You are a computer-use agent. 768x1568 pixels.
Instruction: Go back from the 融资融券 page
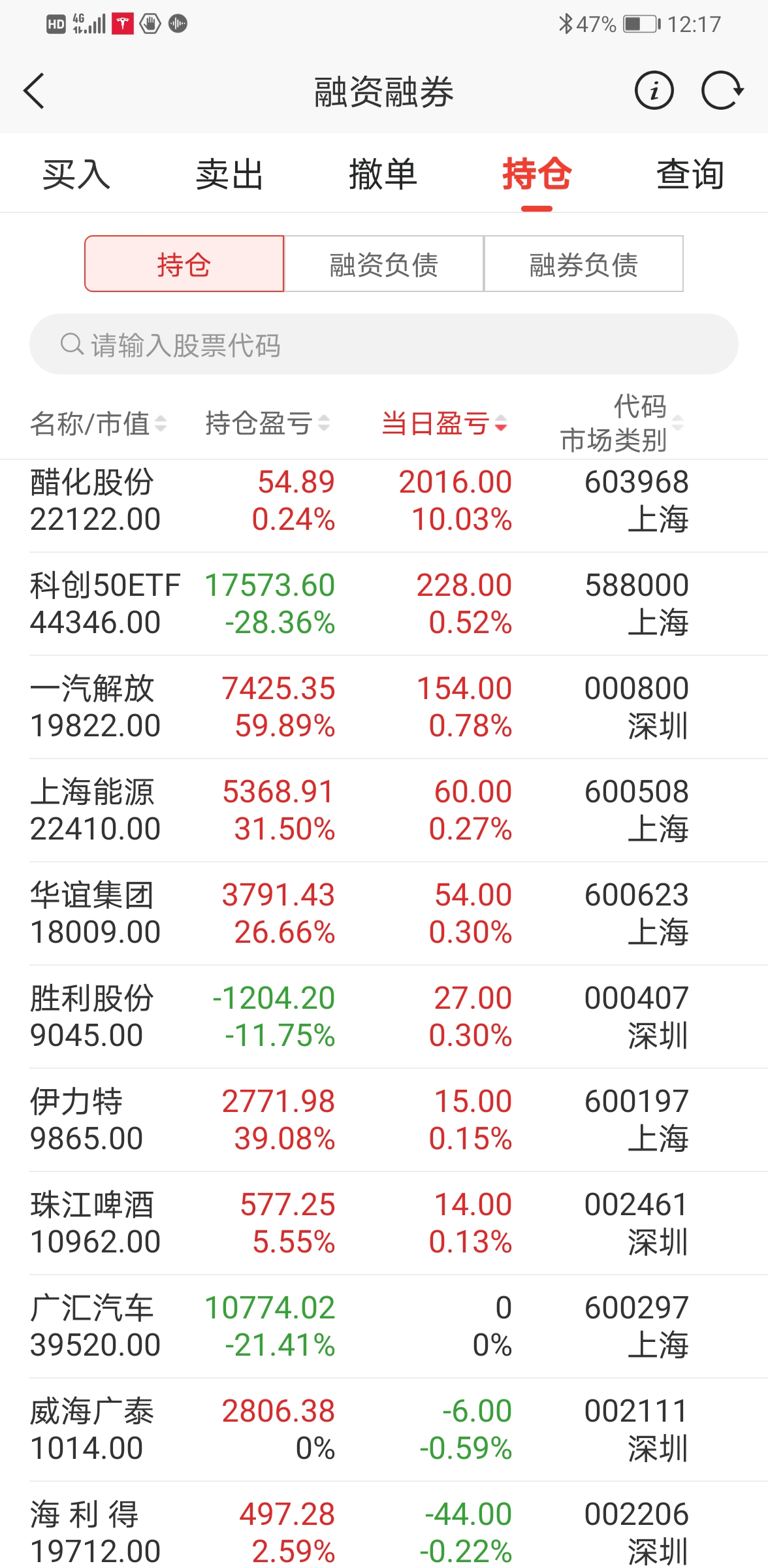click(x=34, y=91)
